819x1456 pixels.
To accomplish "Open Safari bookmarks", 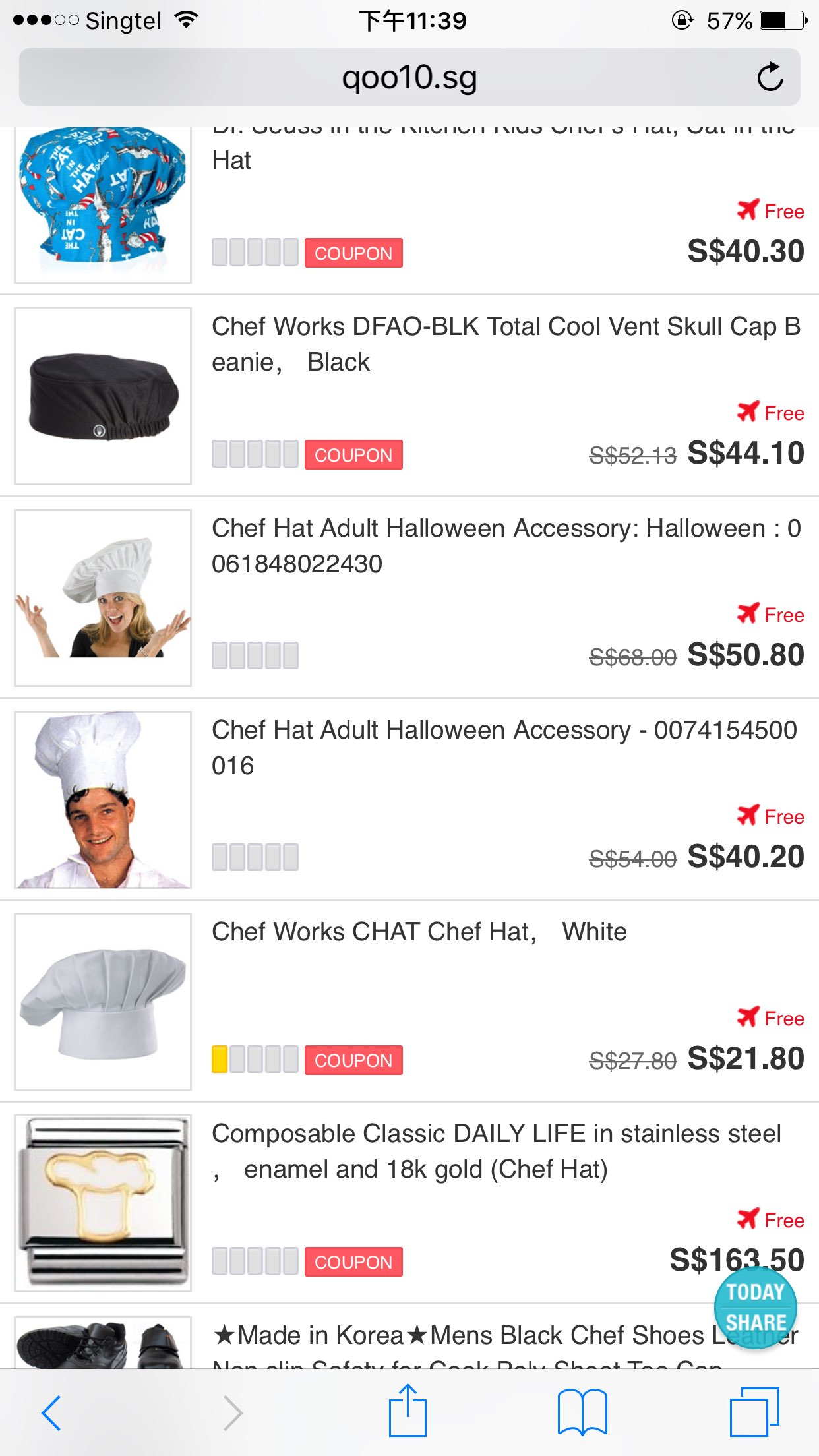I will pos(582,1412).
